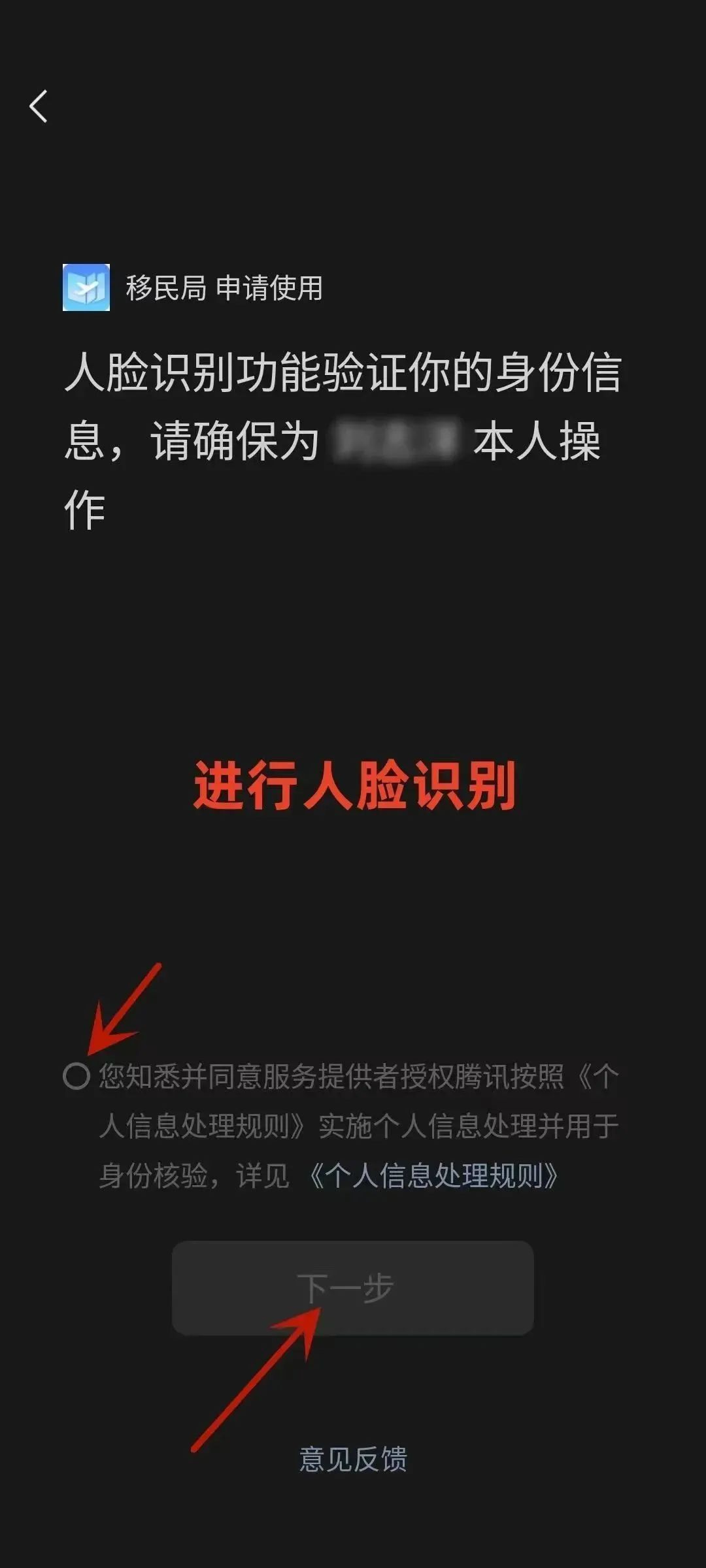Go back using the top-left arrow
The image size is (706, 1568).
(39, 106)
